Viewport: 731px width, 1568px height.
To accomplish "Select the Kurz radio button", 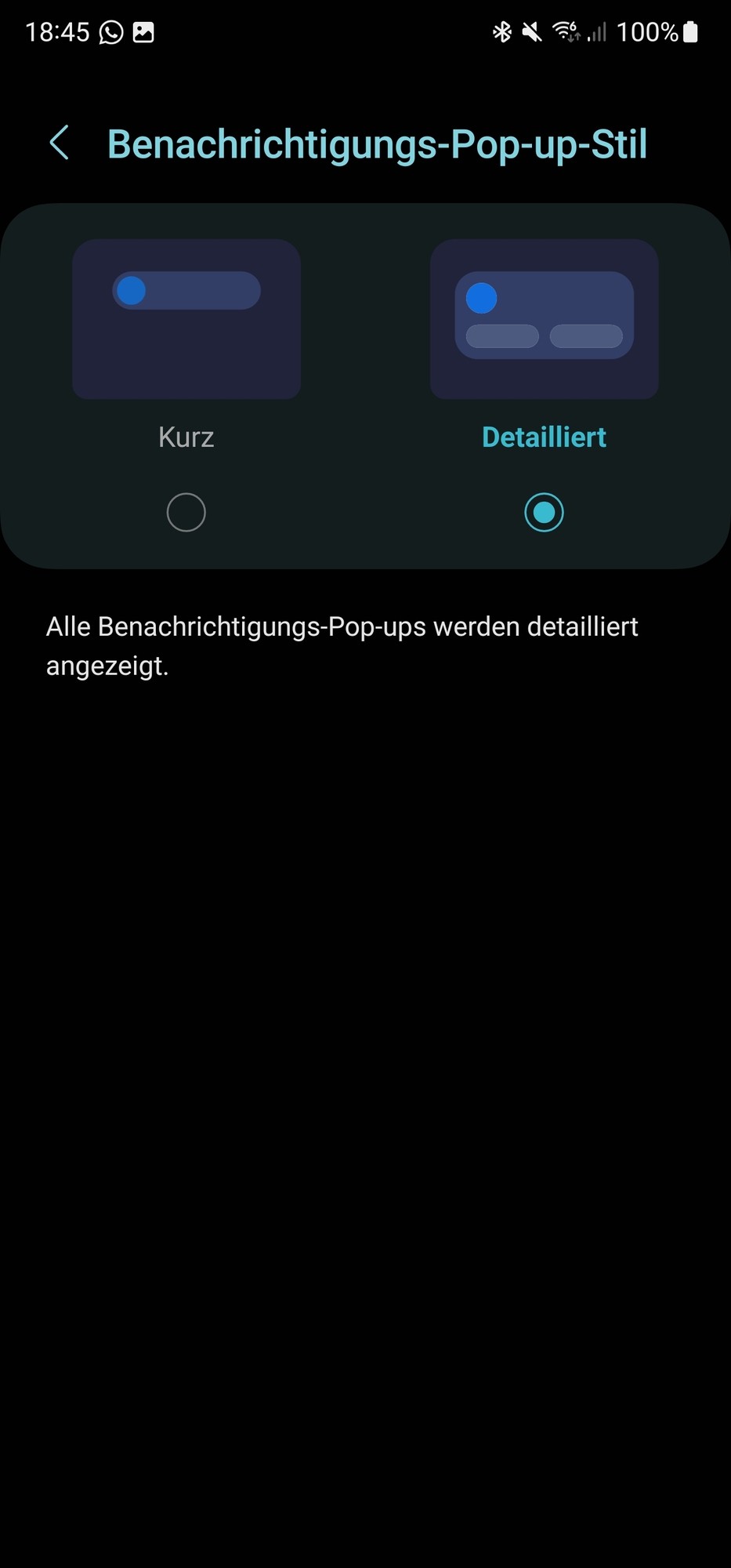I will tap(186, 513).
